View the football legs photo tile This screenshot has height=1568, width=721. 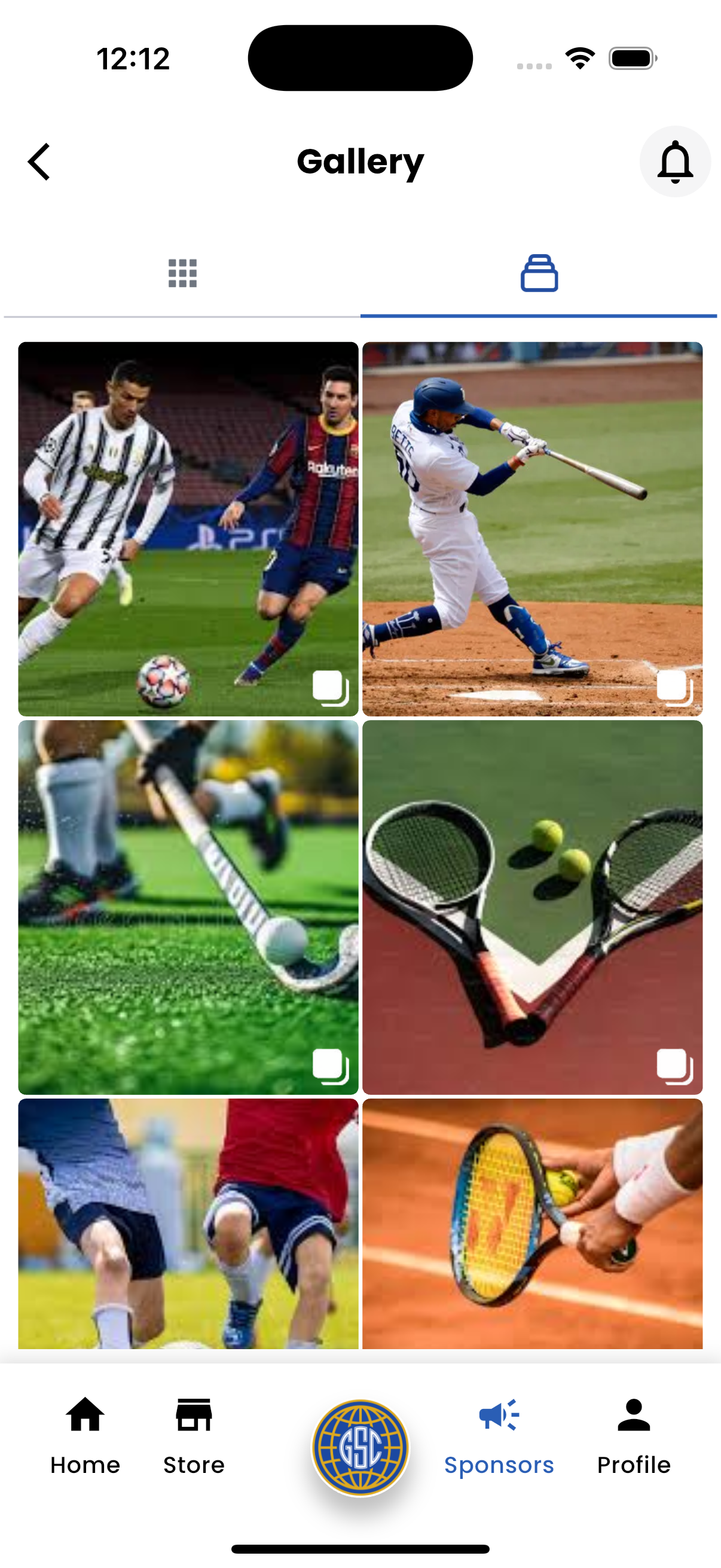click(x=188, y=1224)
